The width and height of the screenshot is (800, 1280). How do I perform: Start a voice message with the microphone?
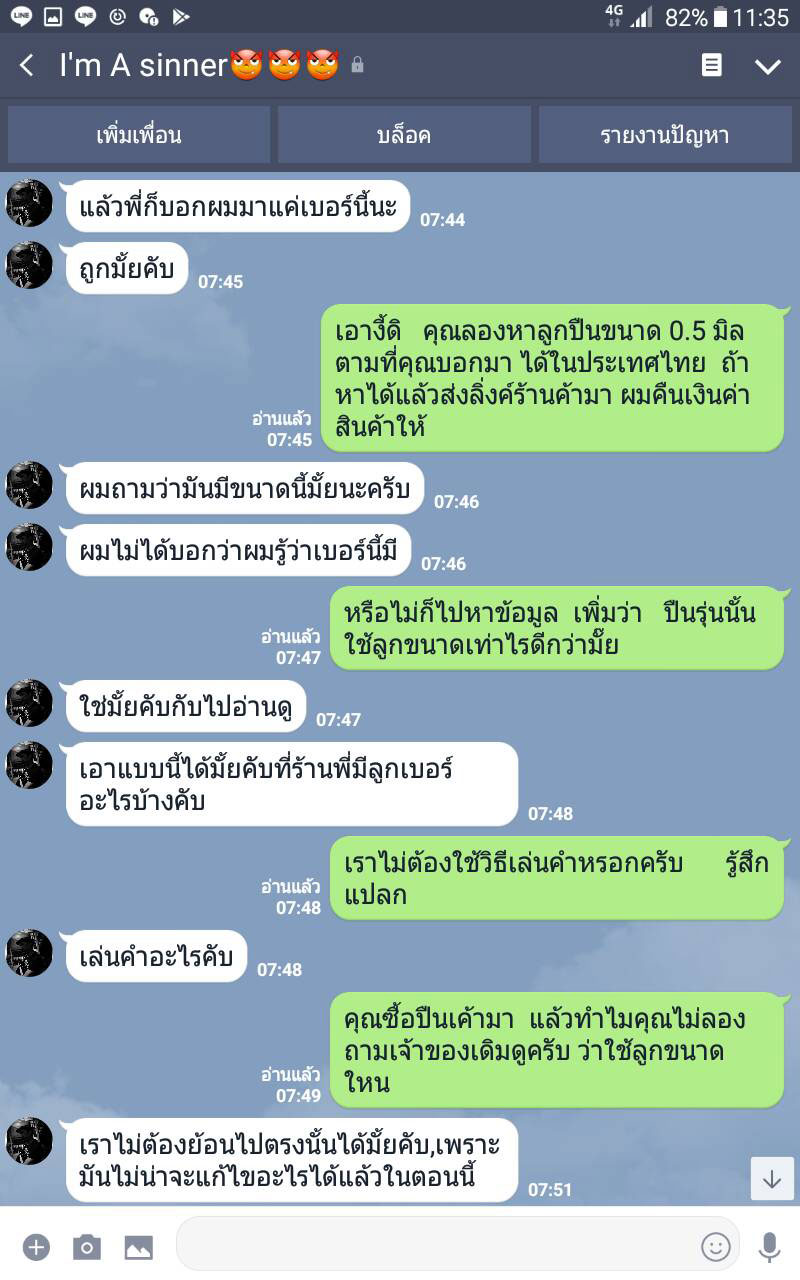tap(769, 1246)
